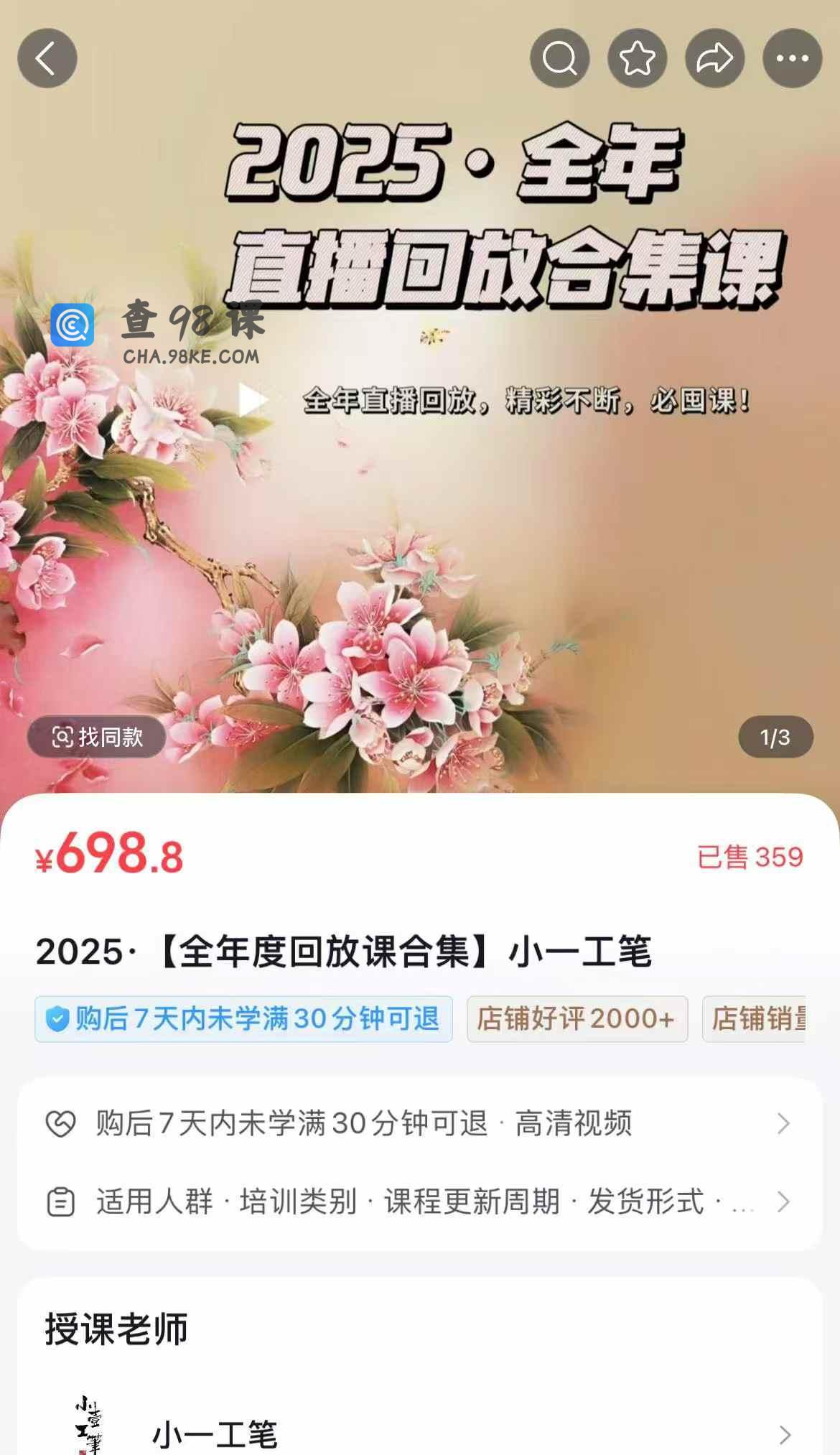Add this course to favorites
Screen dimensions: 840x1455
pyautogui.click(x=638, y=58)
